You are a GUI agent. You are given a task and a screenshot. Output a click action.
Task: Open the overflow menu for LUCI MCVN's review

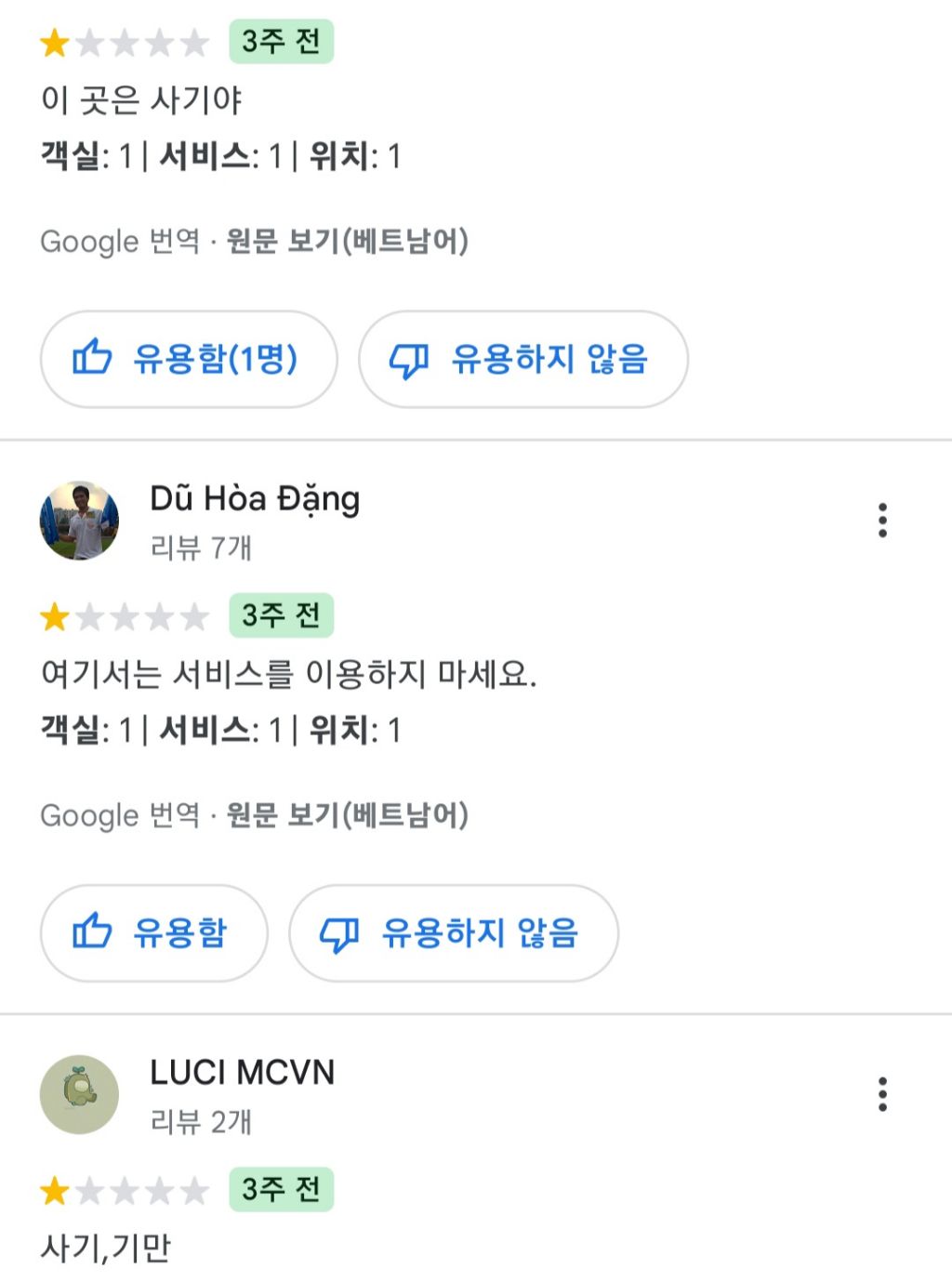882,1094
